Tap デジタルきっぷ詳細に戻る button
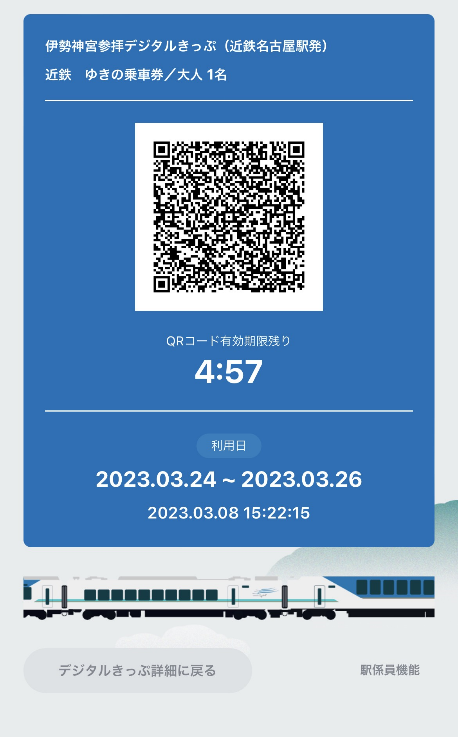The width and height of the screenshot is (458, 737). 137,670
